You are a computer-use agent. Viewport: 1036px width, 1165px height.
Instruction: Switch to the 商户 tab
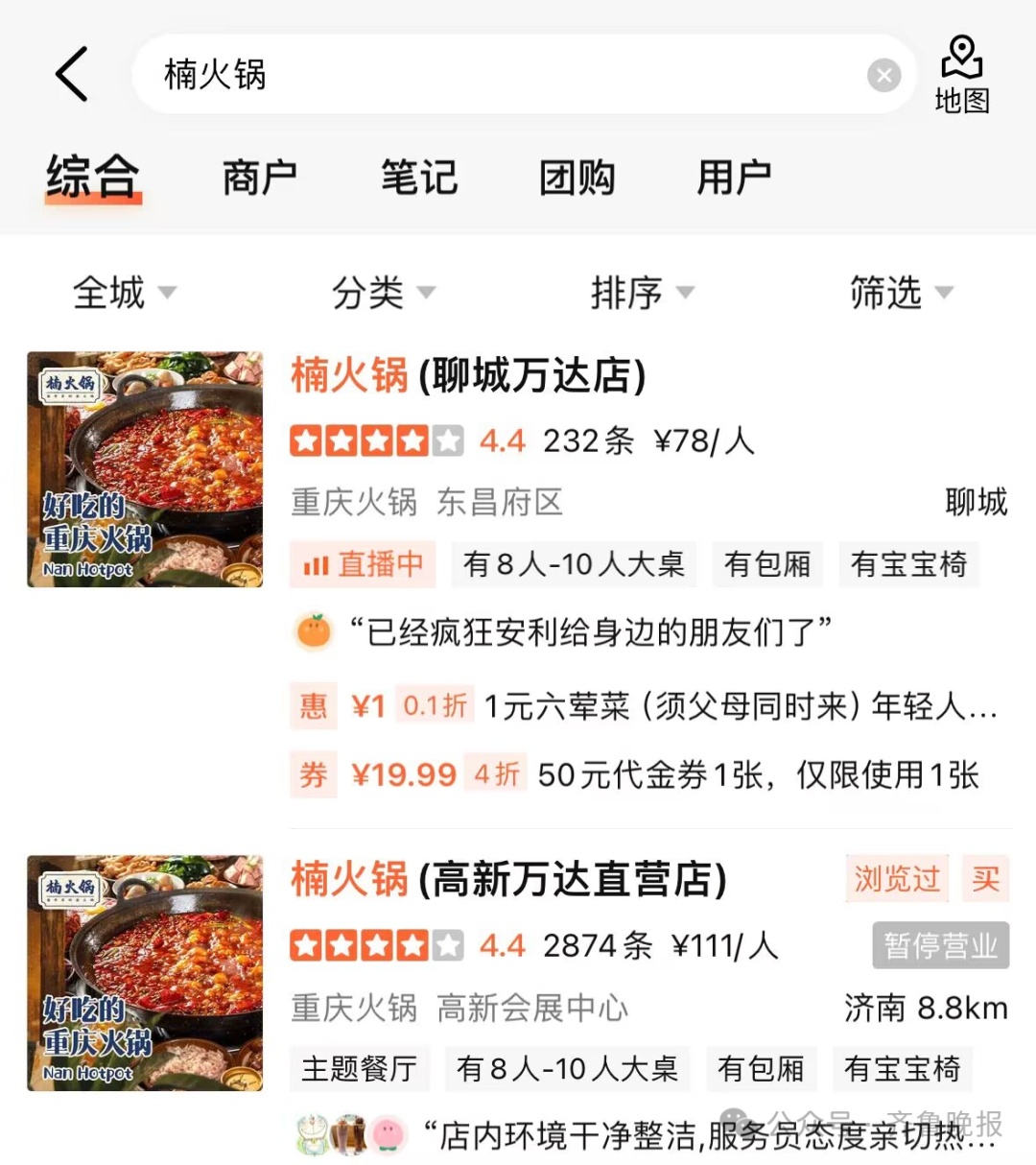[259, 178]
